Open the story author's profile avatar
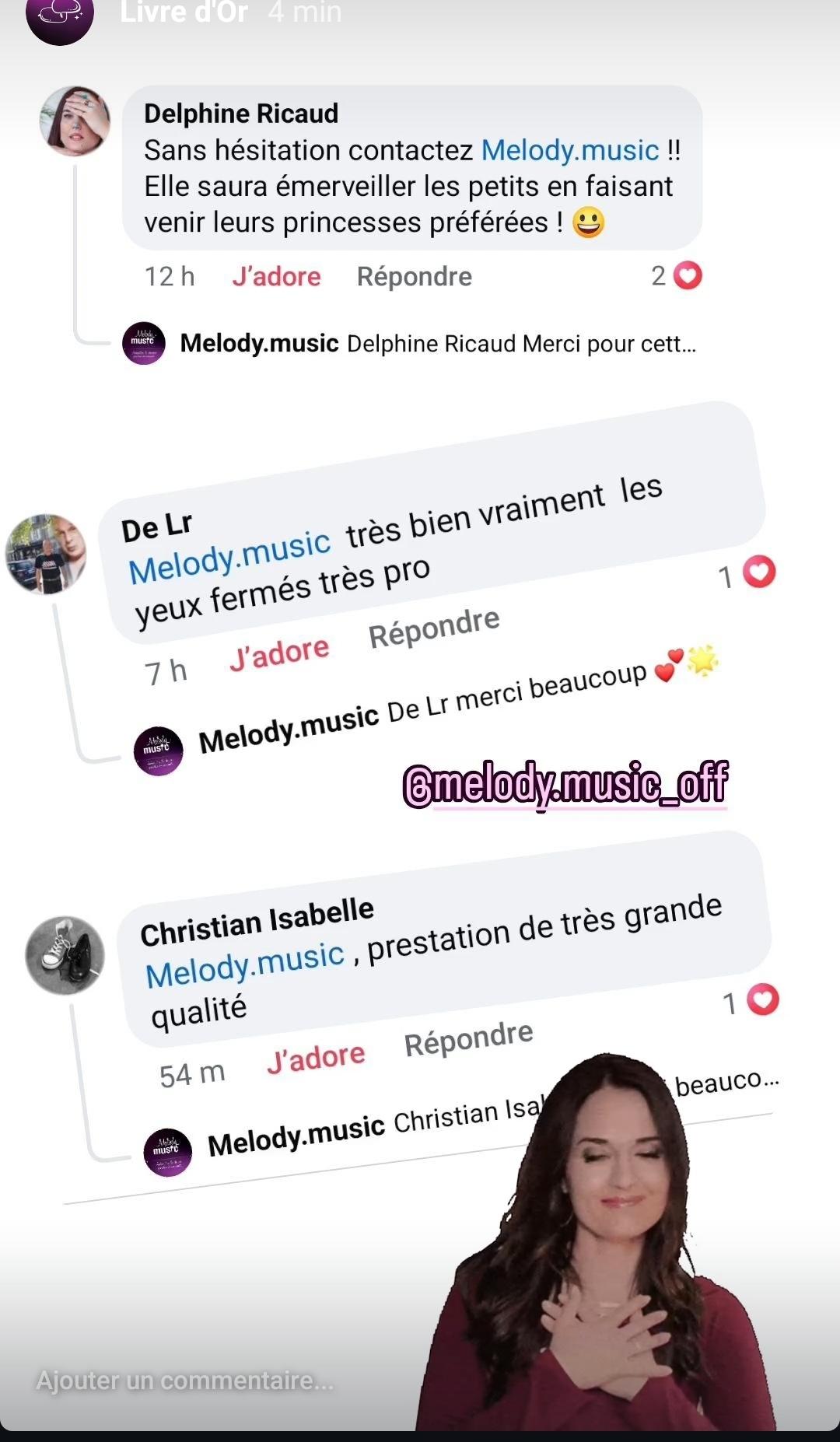Viewport: 840px width, 1442px height. 59,17
